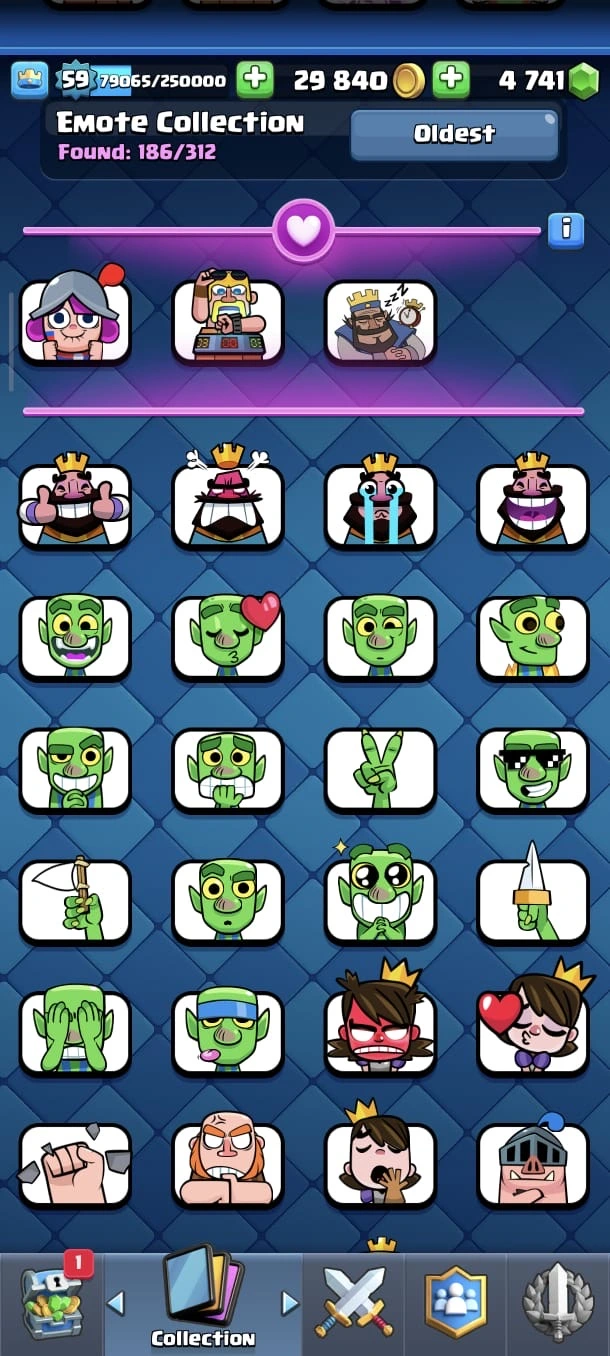610x1356 pixels.
Task: Select the angry Princess emote
Action: [380, 1032]
